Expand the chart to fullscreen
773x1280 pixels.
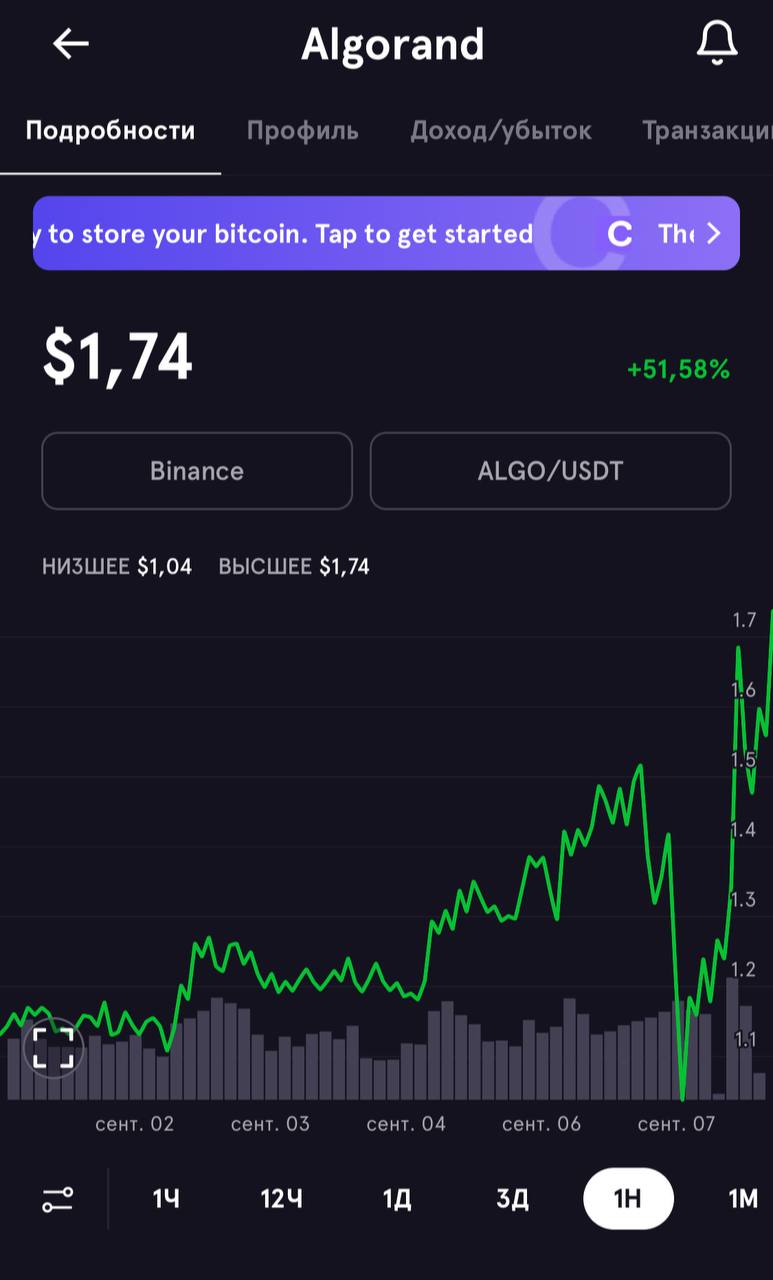(x=53, y=1048)
